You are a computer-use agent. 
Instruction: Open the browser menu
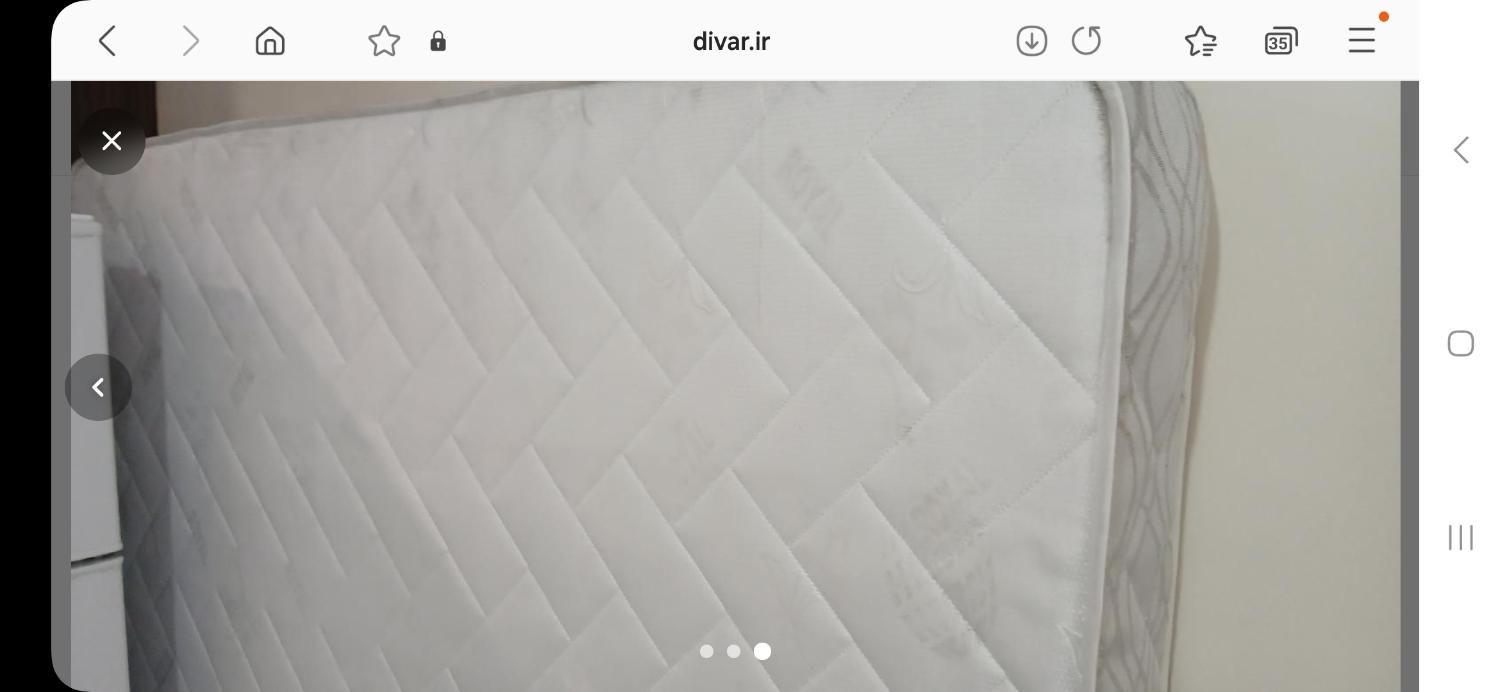(x=1362, y=40)
